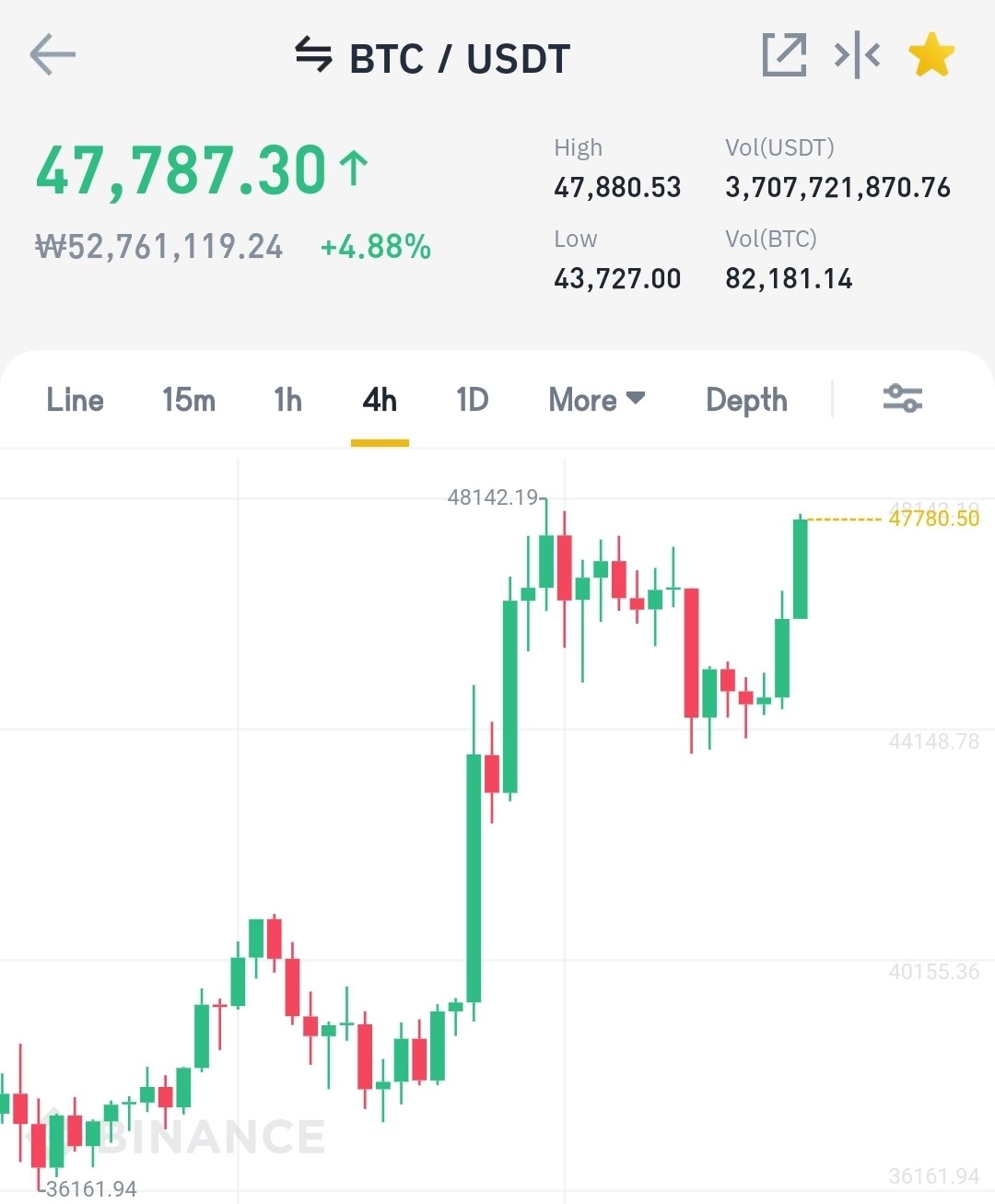Select the 4h interval tab
Image resolution: width=995 pixels, height=1204 pixels.
380,400
